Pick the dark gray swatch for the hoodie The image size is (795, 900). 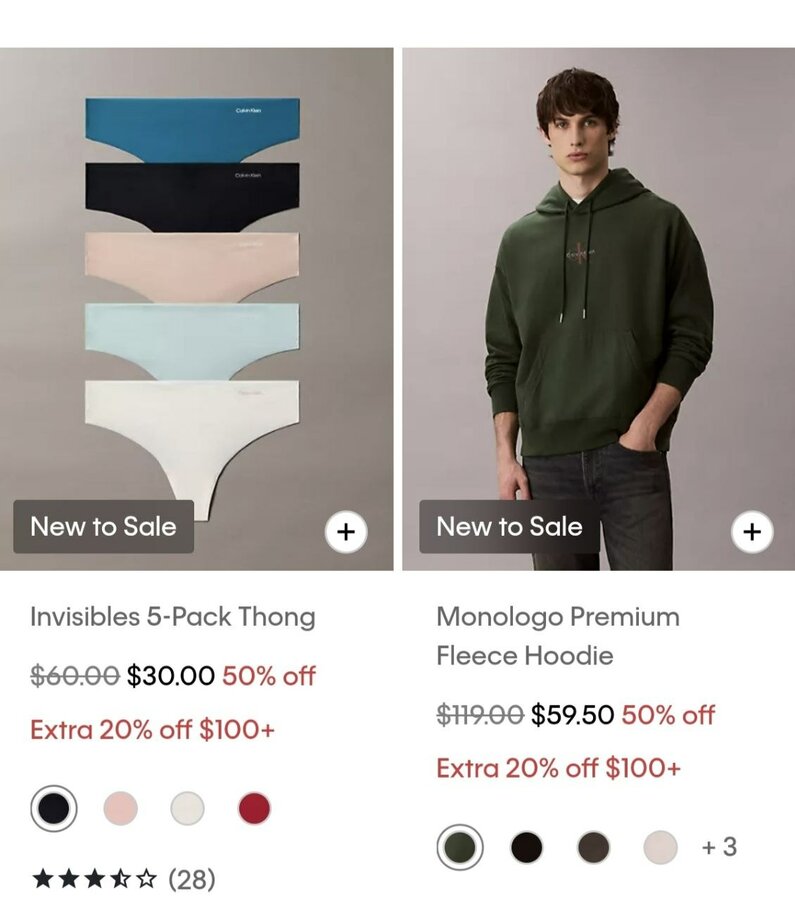click(593, 847)
